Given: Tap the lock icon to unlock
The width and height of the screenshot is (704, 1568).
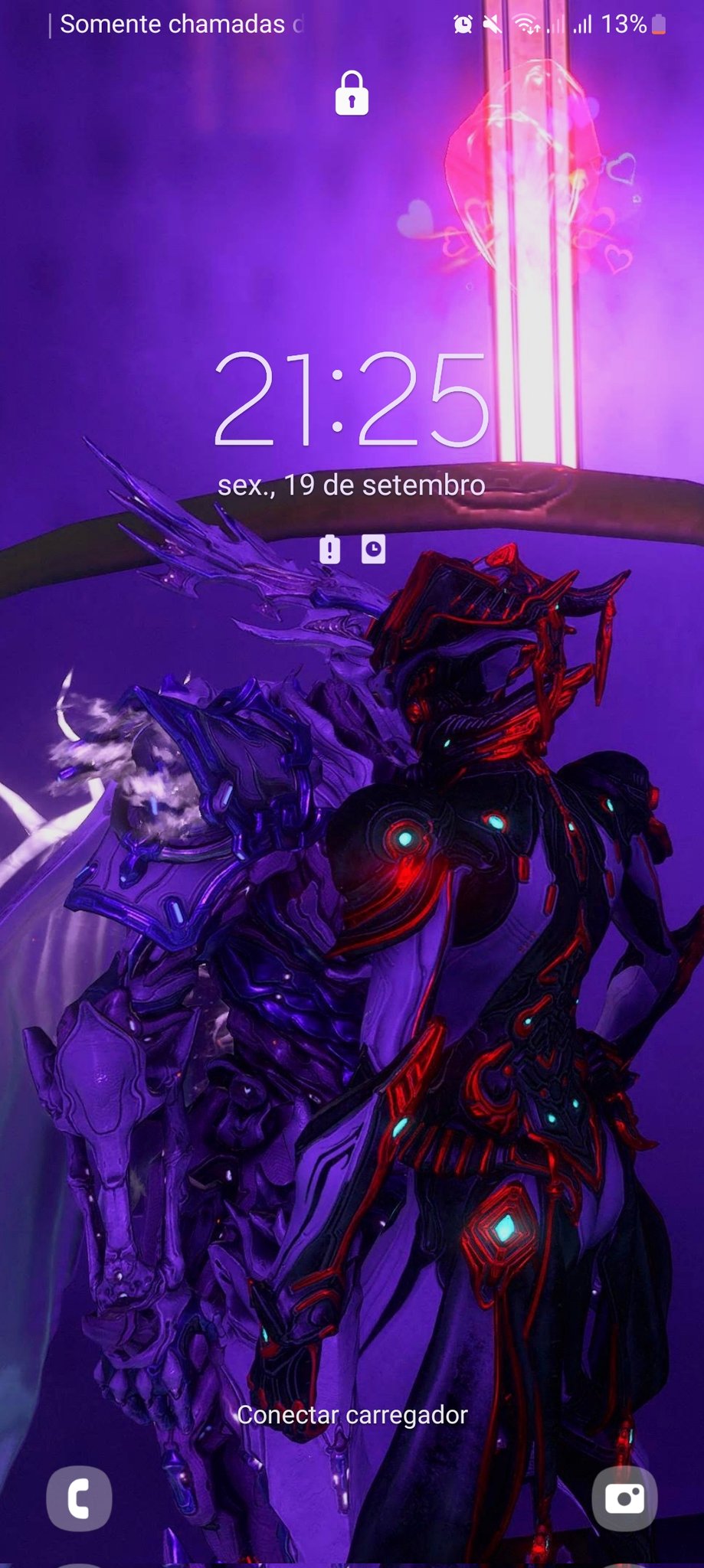Looking at the screenshot, I should (352, 93).
